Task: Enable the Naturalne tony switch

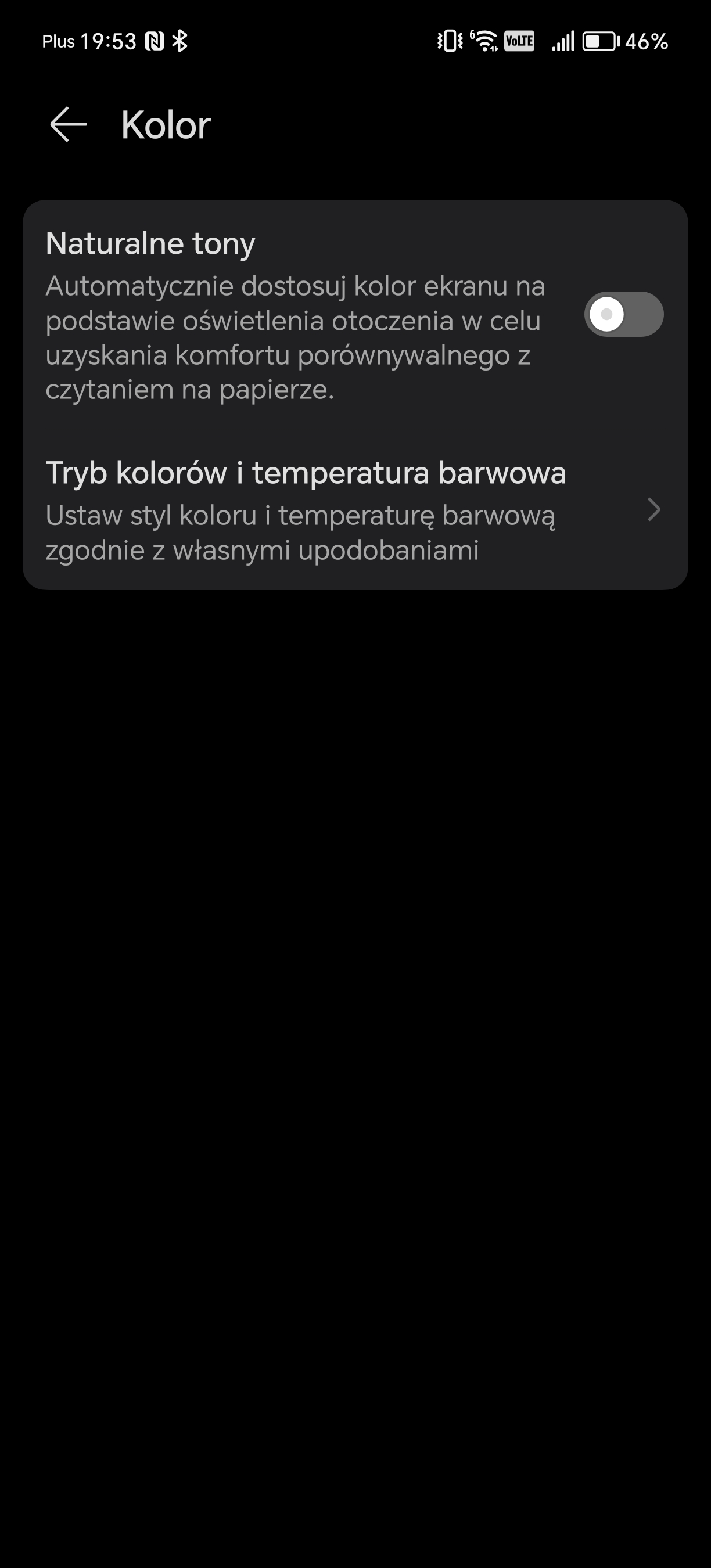Action: tap(623, 314)
